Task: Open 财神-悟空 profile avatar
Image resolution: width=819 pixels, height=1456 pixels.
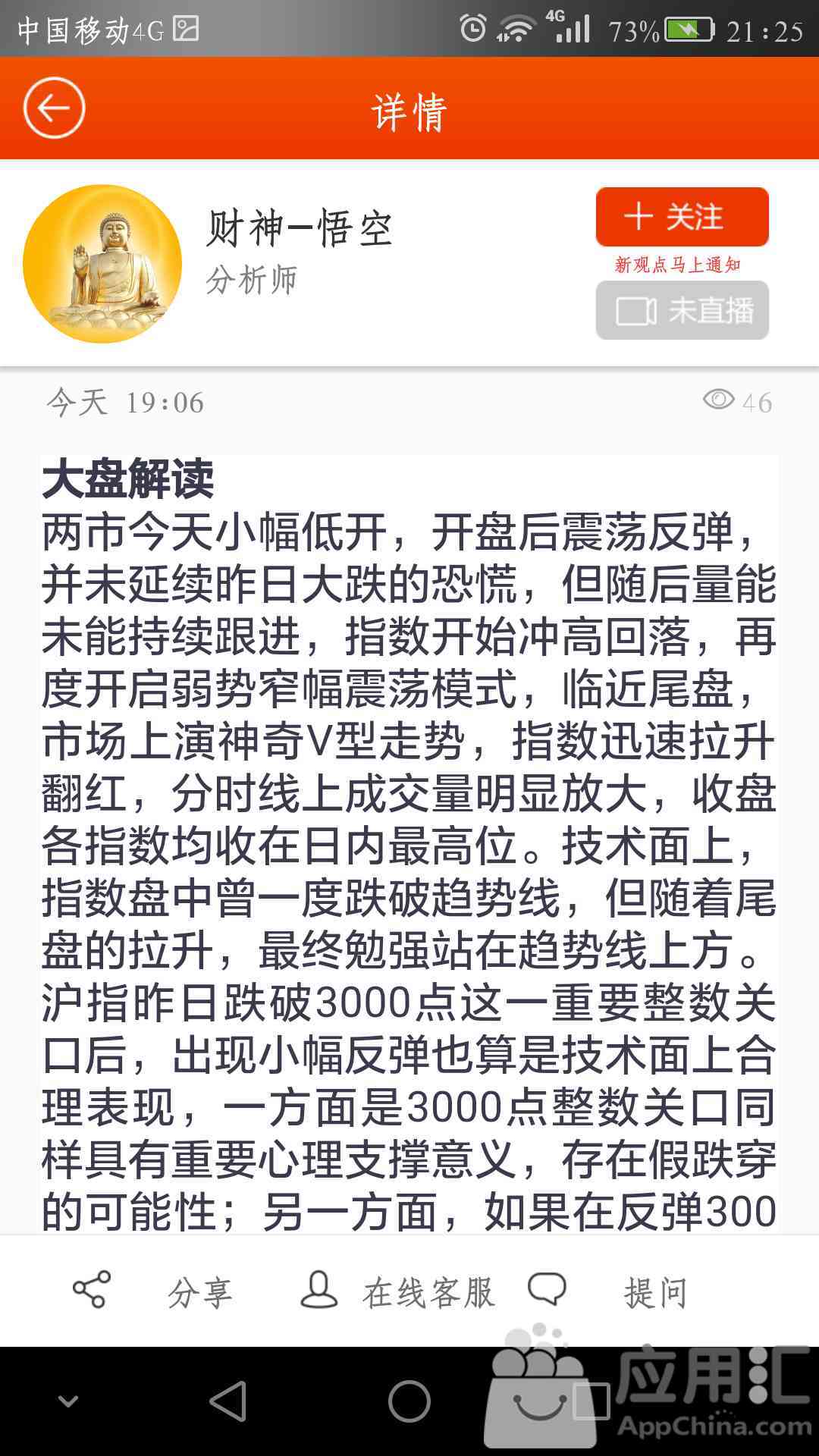Action: [x=102, y=264]
